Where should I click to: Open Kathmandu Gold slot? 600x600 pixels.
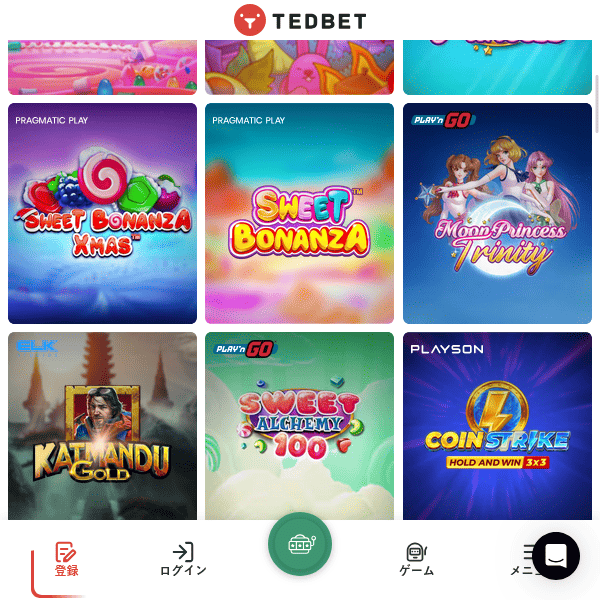click(x=102, y=427)
